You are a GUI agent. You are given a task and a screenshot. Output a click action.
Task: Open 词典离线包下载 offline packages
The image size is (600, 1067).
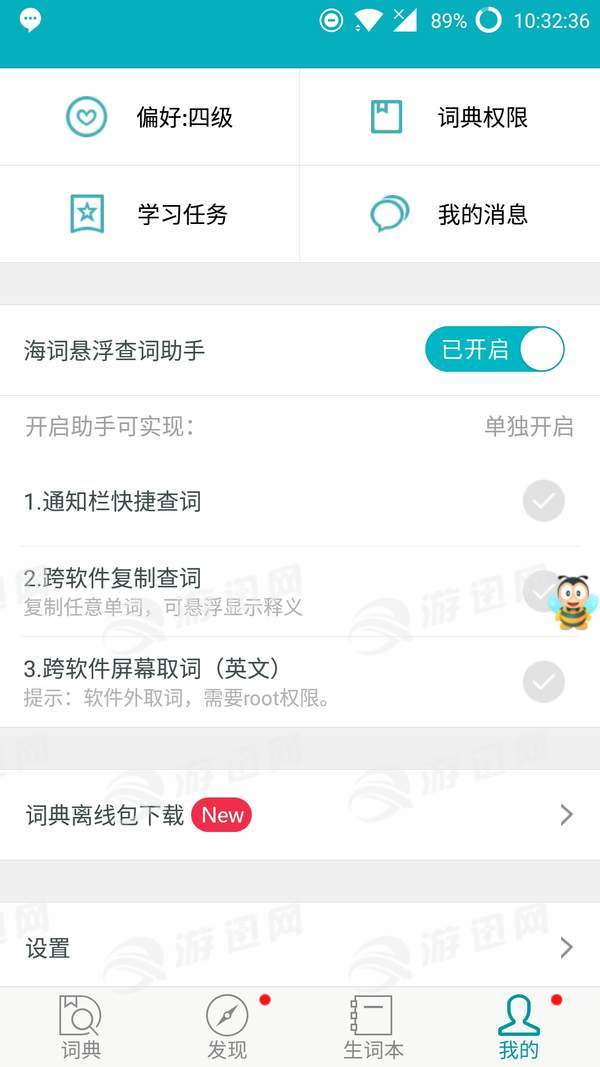[300, 815]
